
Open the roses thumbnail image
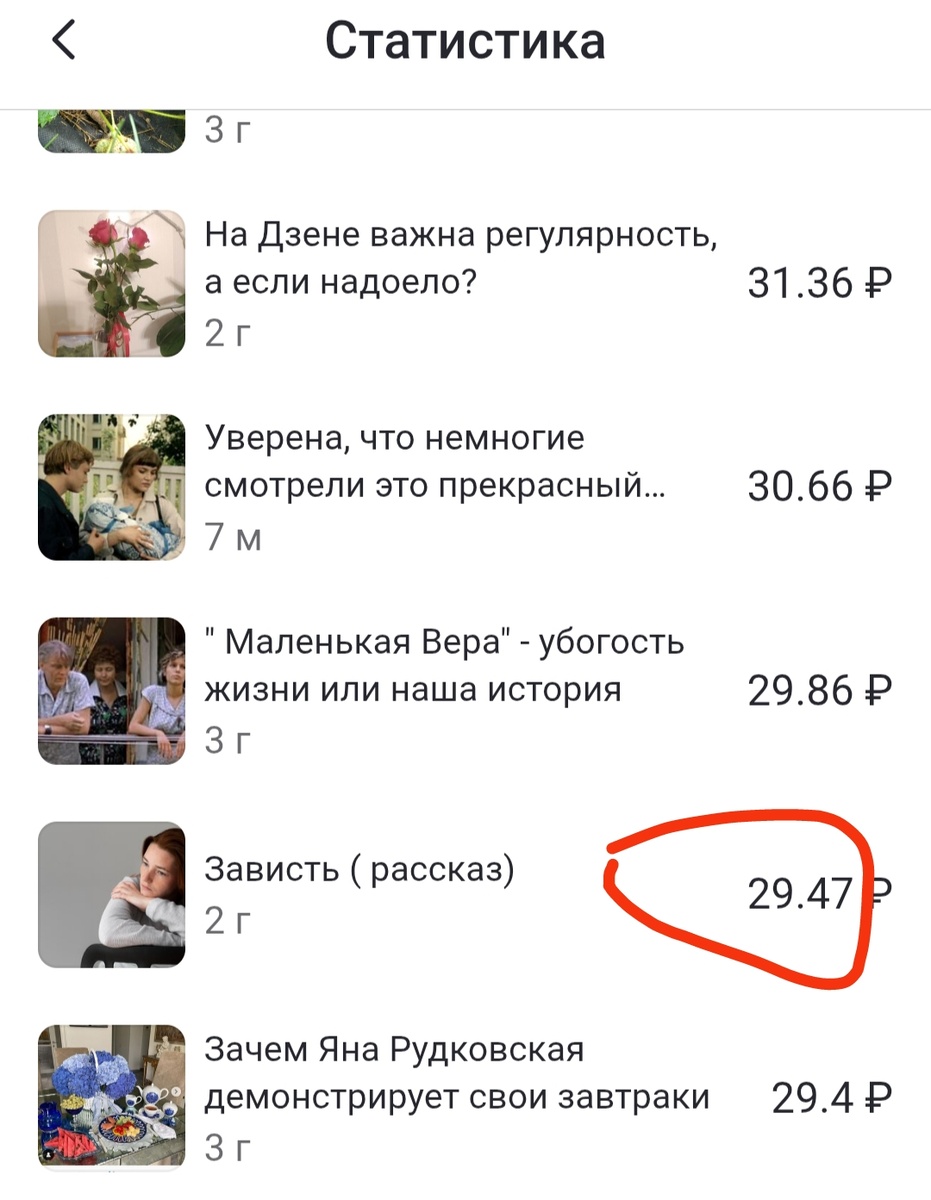pos(111,283)
